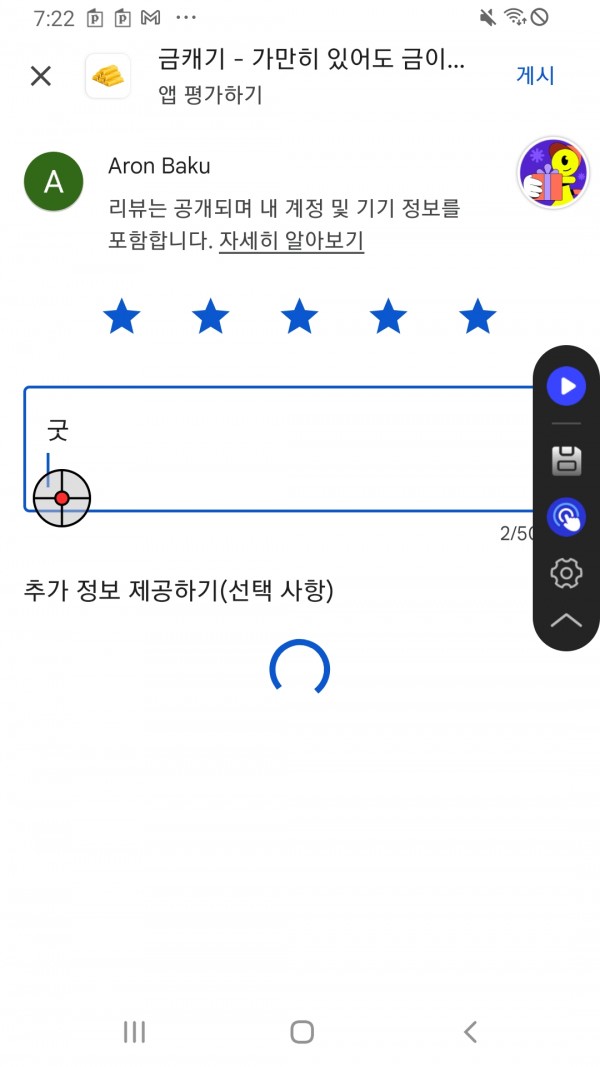This screenshot has height=1067, width=600.
Task: Select the third star rating
Action: tap(299, 316)
